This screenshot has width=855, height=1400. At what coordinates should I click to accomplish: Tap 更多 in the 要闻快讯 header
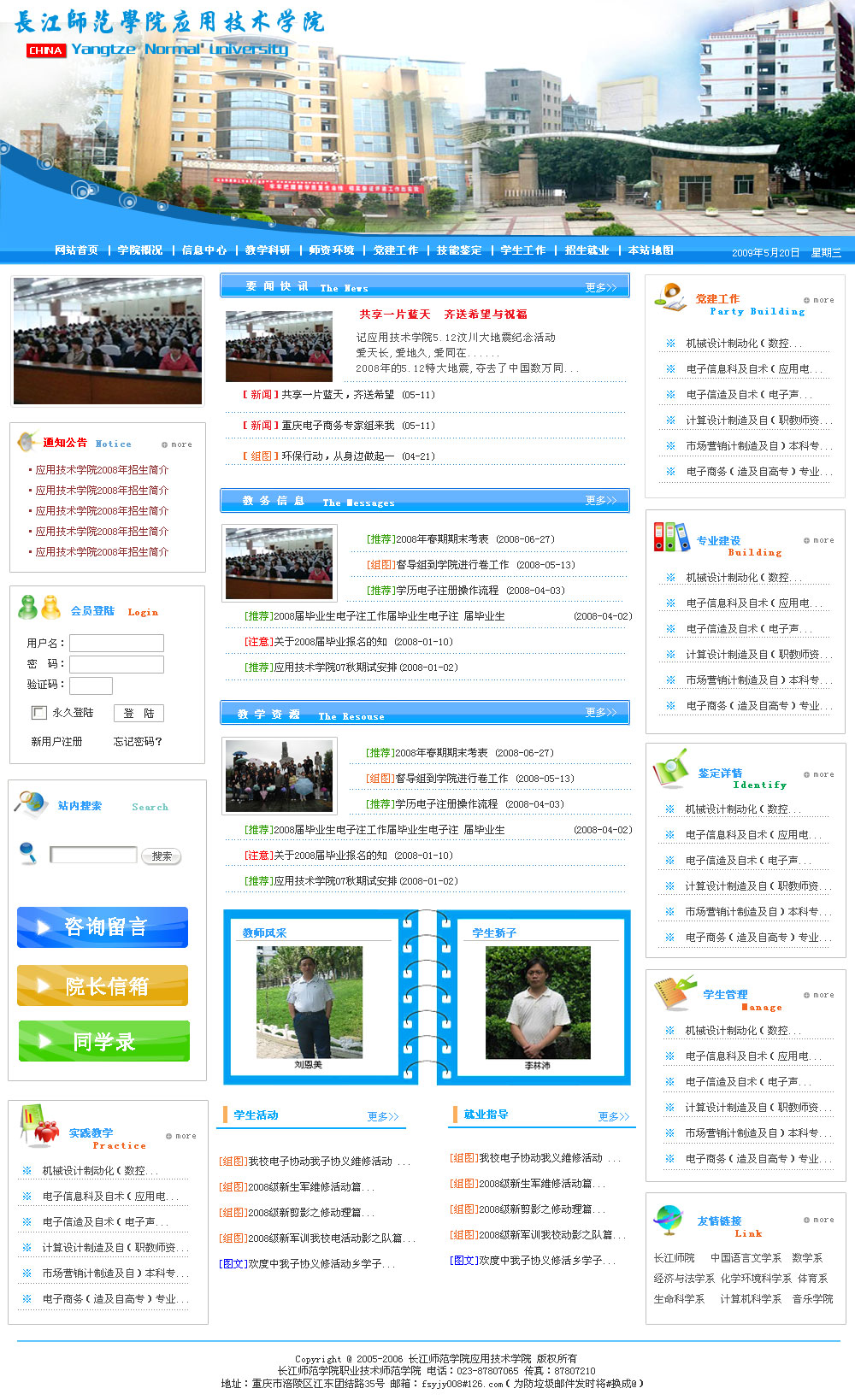click(x=600, y=287)
